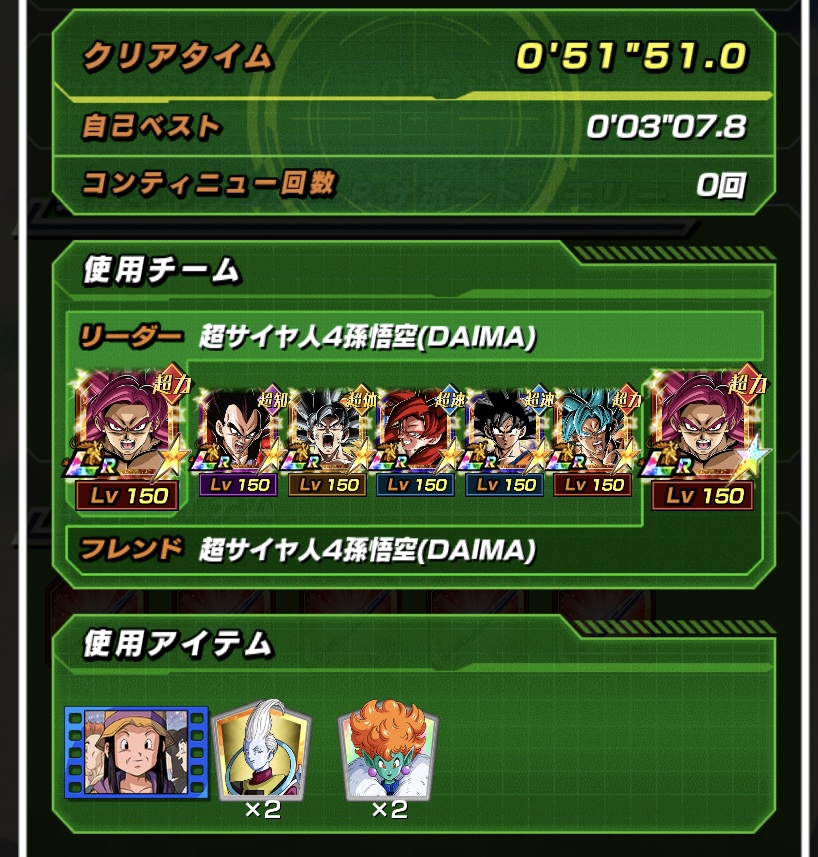Open the leader Super Saiyan 4 Goku card
818x857 pixels.
127,437
